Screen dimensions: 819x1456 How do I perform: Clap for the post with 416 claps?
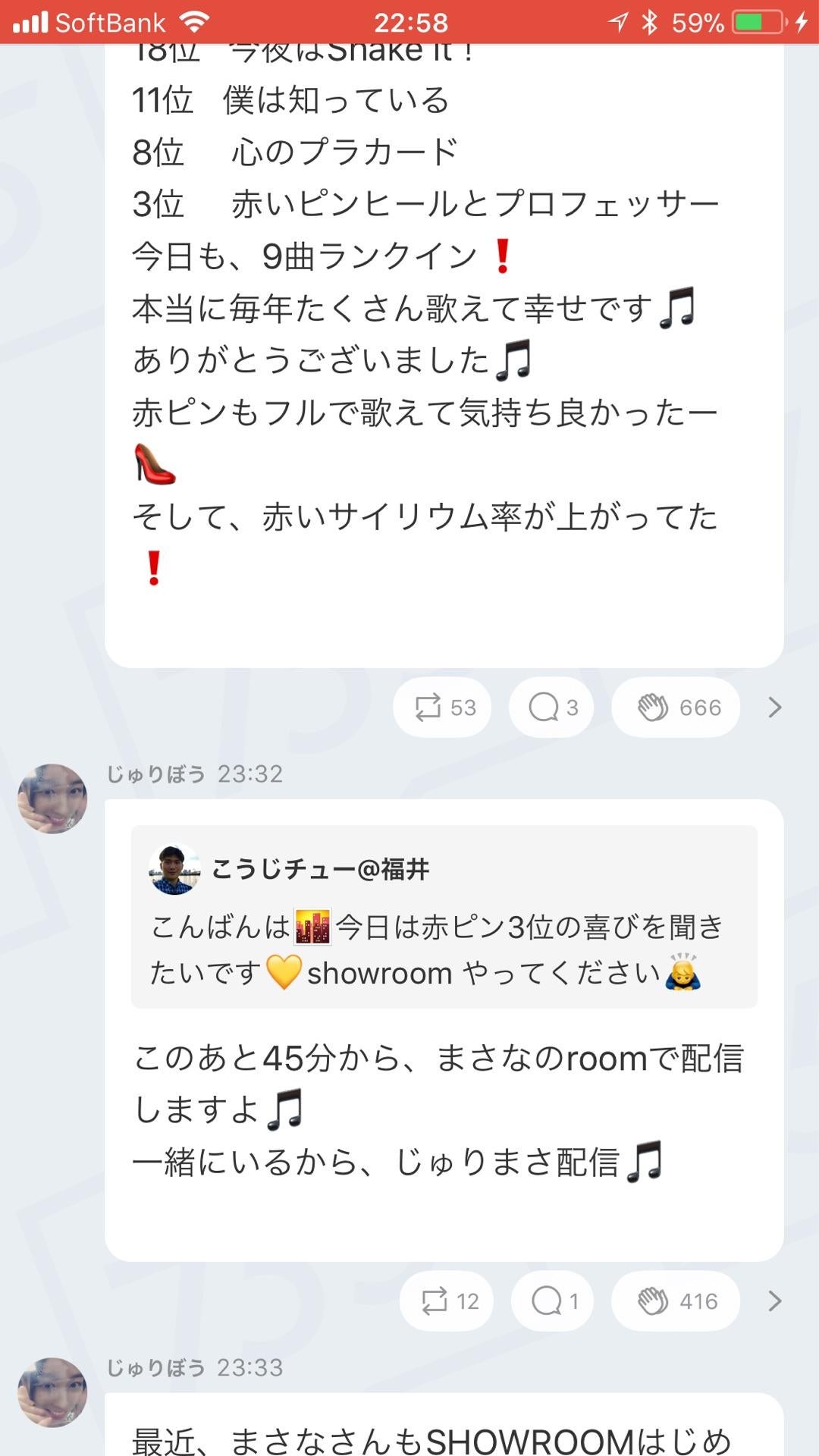676,1301
